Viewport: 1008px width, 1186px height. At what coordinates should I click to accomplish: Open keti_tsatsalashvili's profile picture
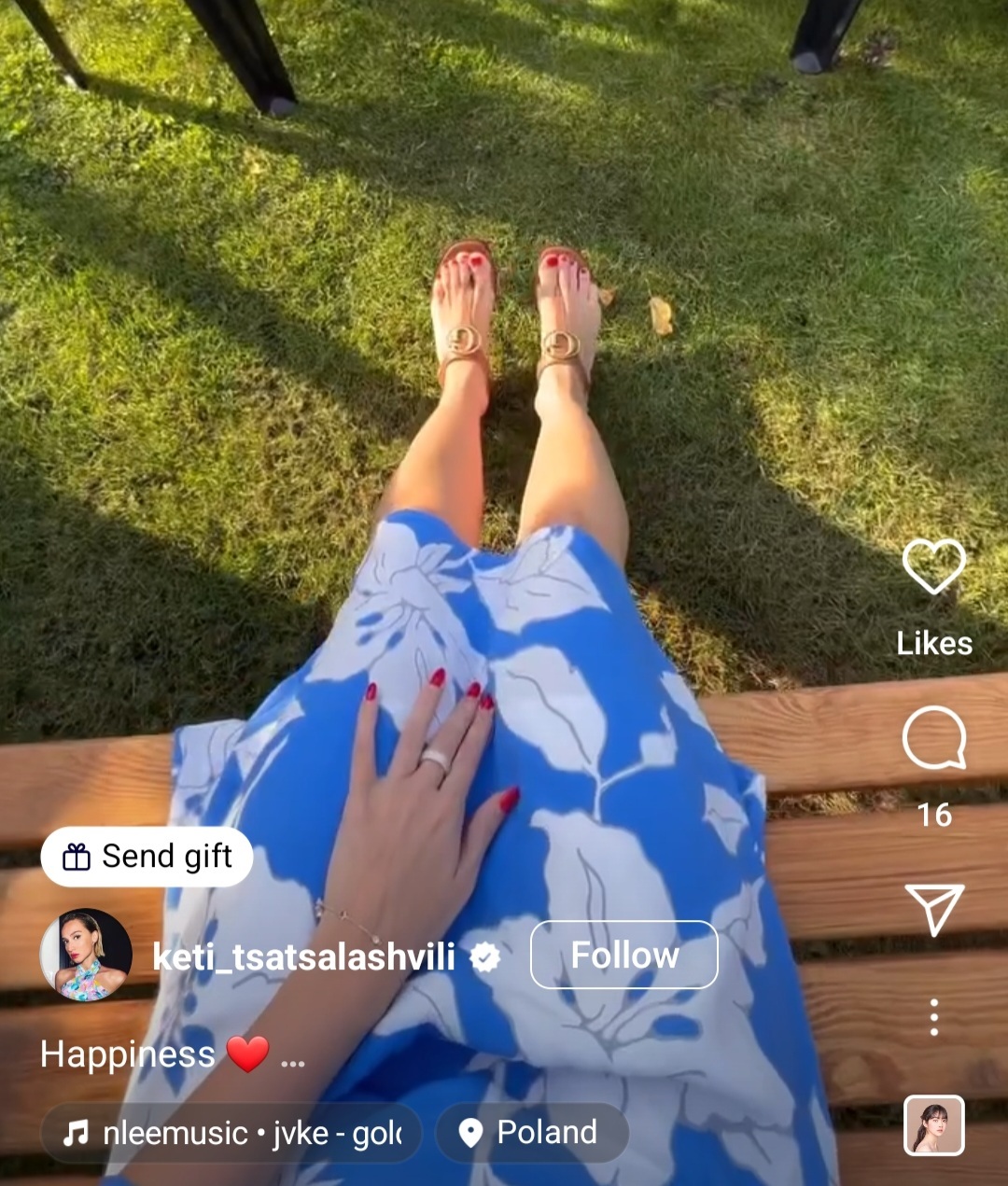pos(86,955)
